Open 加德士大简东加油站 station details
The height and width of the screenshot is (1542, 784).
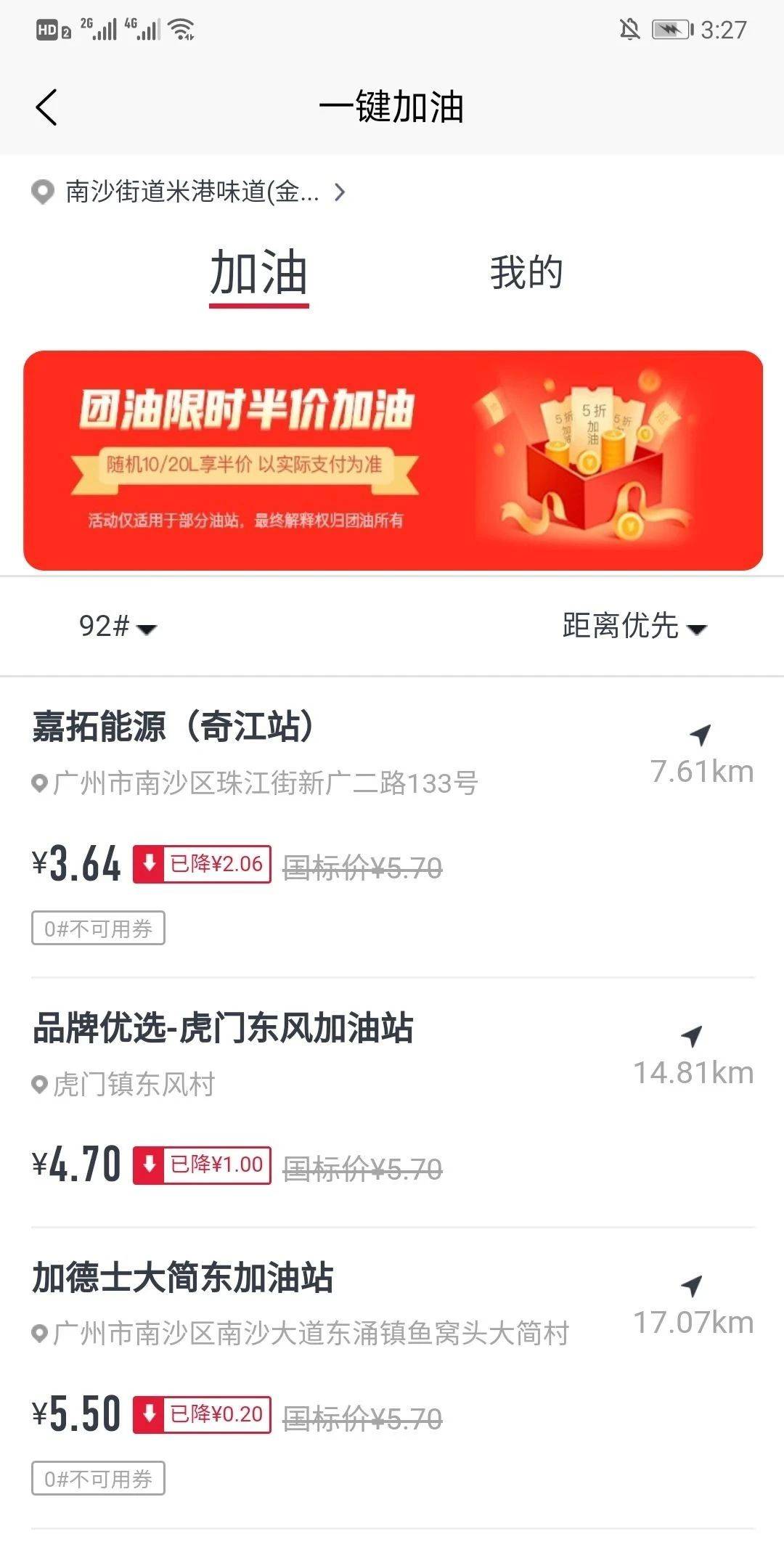pyautogui.click(x=183, y=1278)
